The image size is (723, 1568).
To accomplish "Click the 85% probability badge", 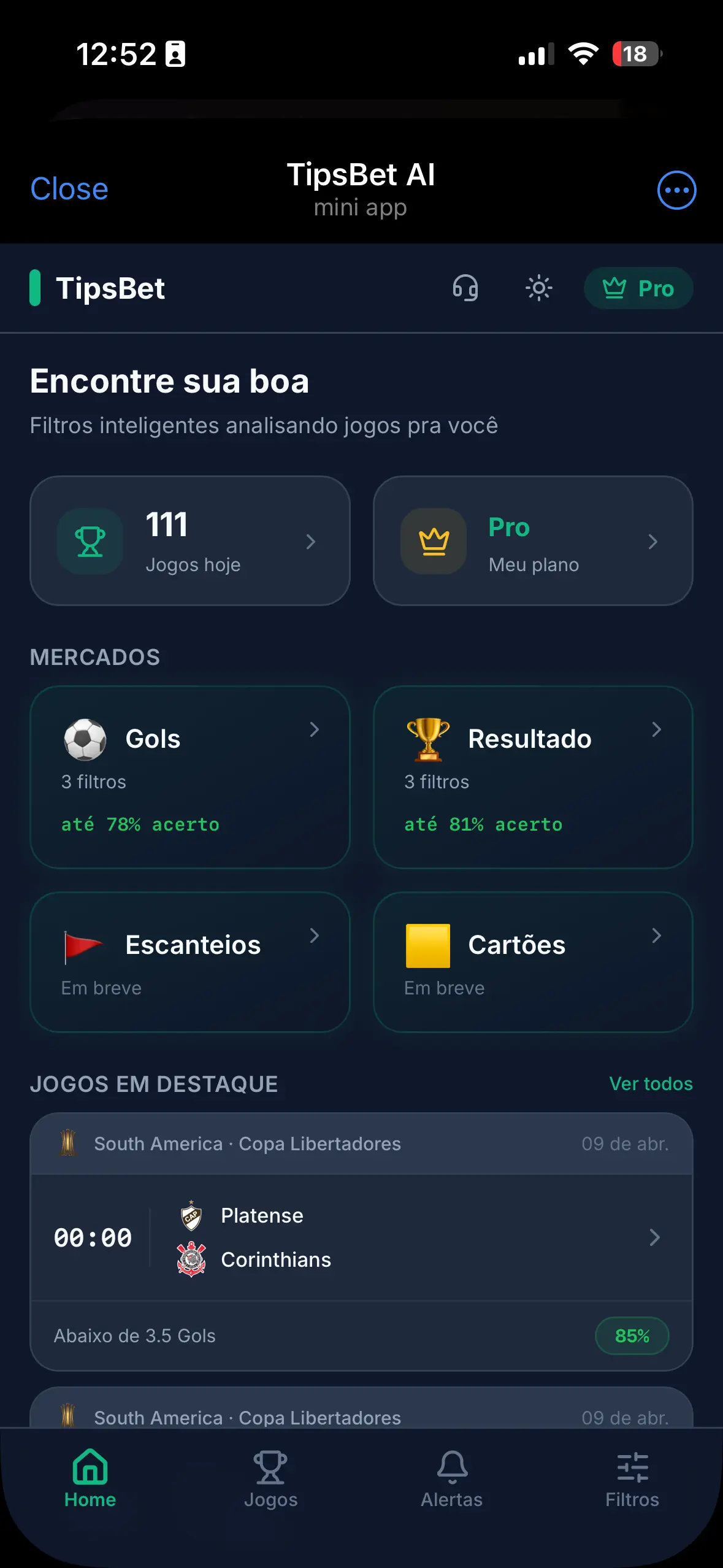I will click(632, 1335).
